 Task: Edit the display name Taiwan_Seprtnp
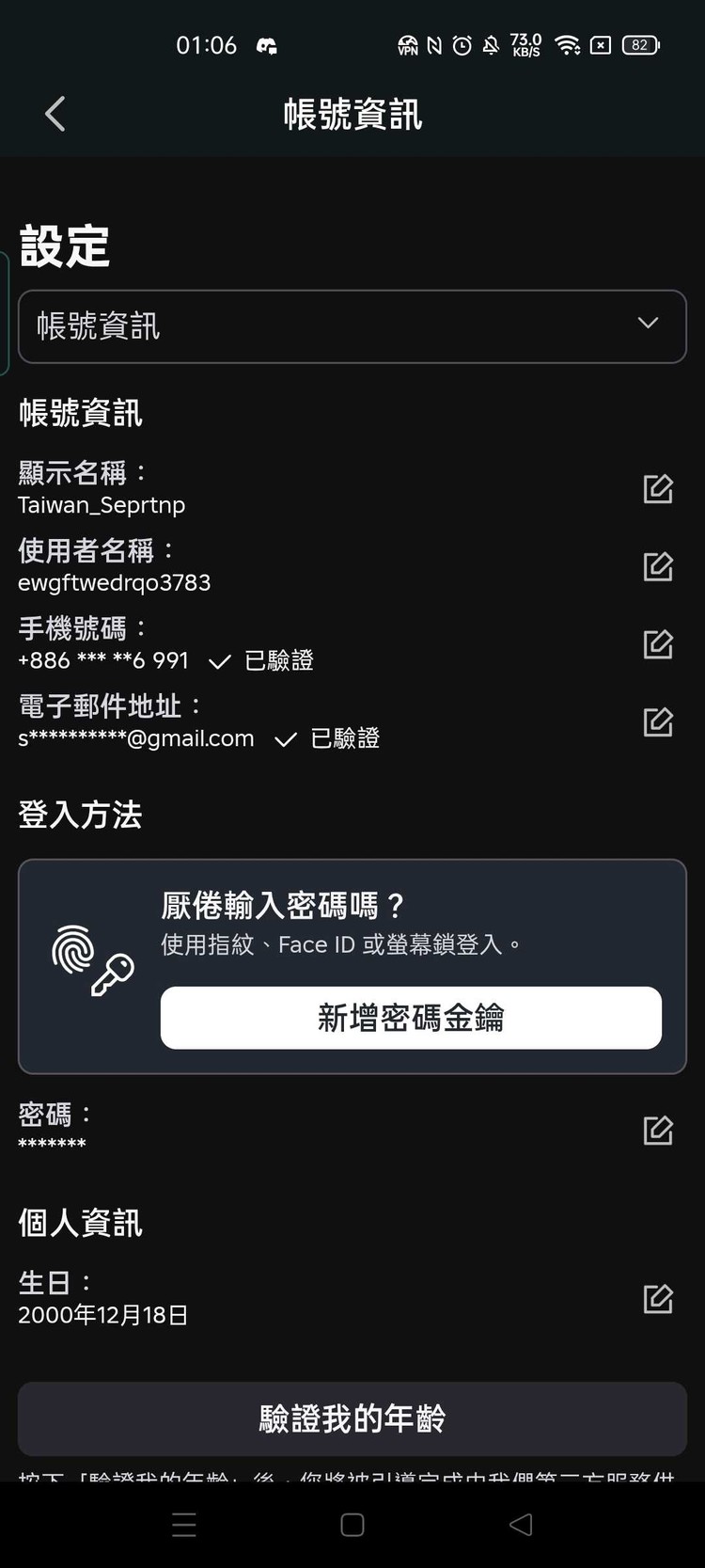point(657,488)
